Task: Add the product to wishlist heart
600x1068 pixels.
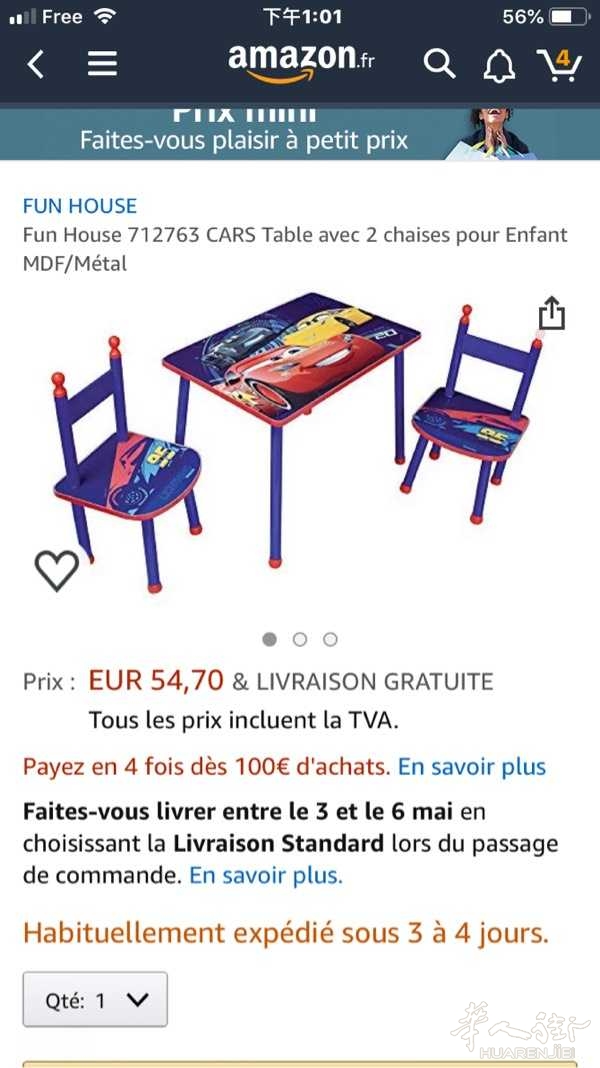Action: pos(57,570)
